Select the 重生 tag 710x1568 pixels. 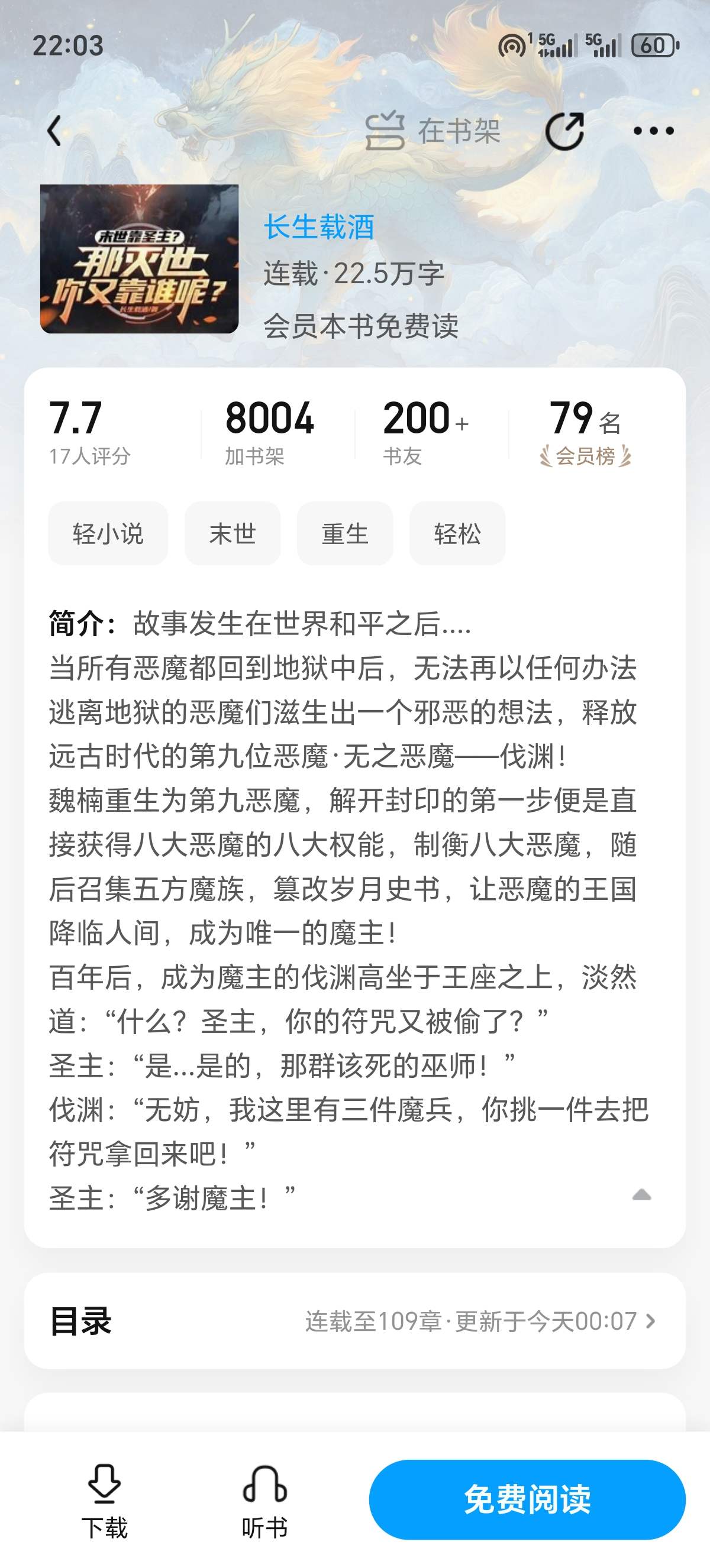346,533
